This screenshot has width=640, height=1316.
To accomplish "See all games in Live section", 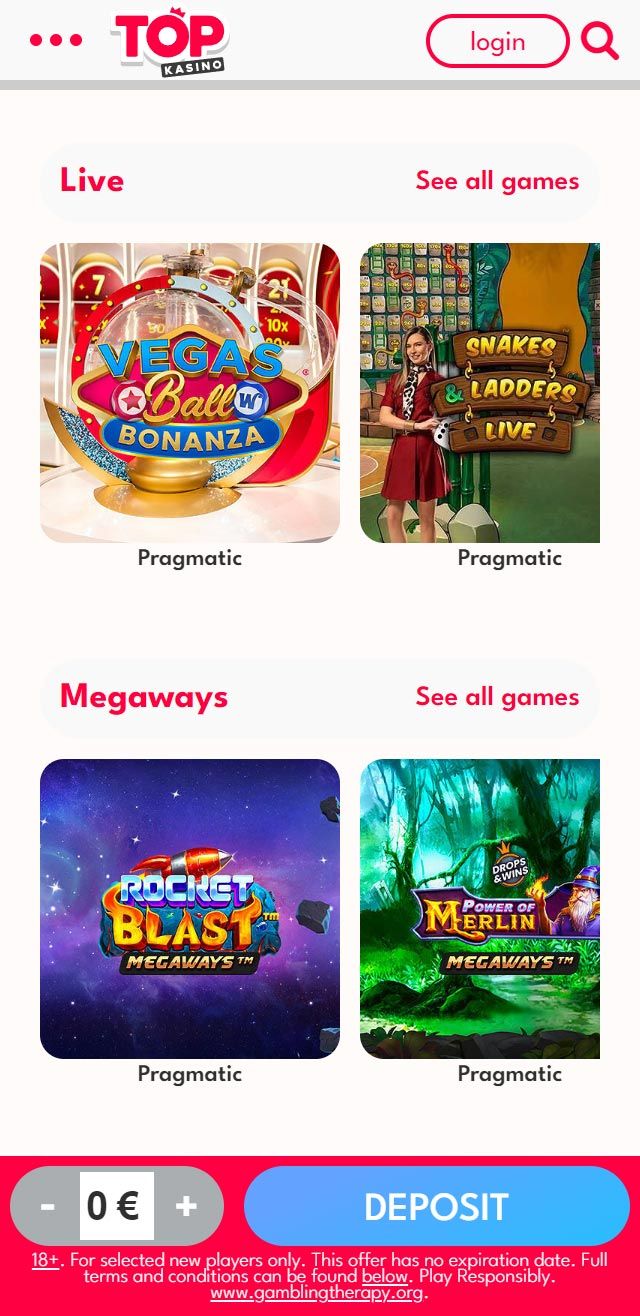I will tap(497, 181).
